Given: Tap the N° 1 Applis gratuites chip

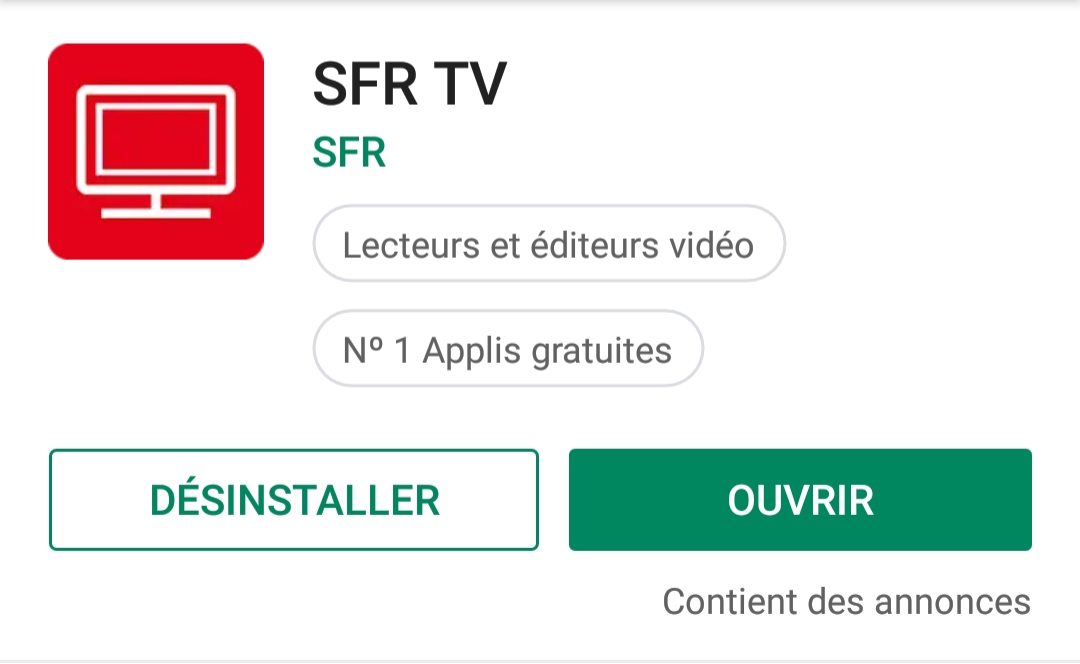Looking at the screenshot, I should pyautogui.click(x=508, y=349).
